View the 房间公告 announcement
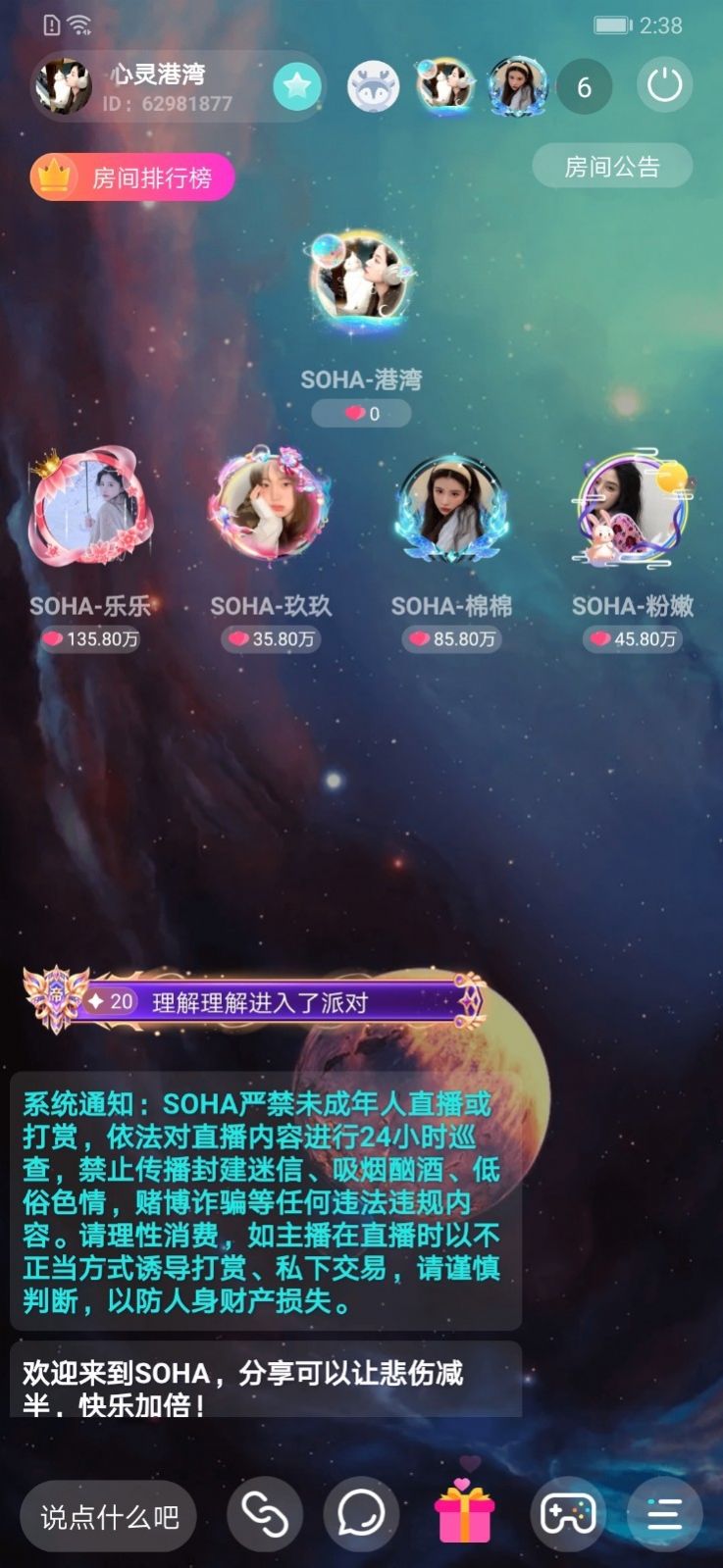 612,167
